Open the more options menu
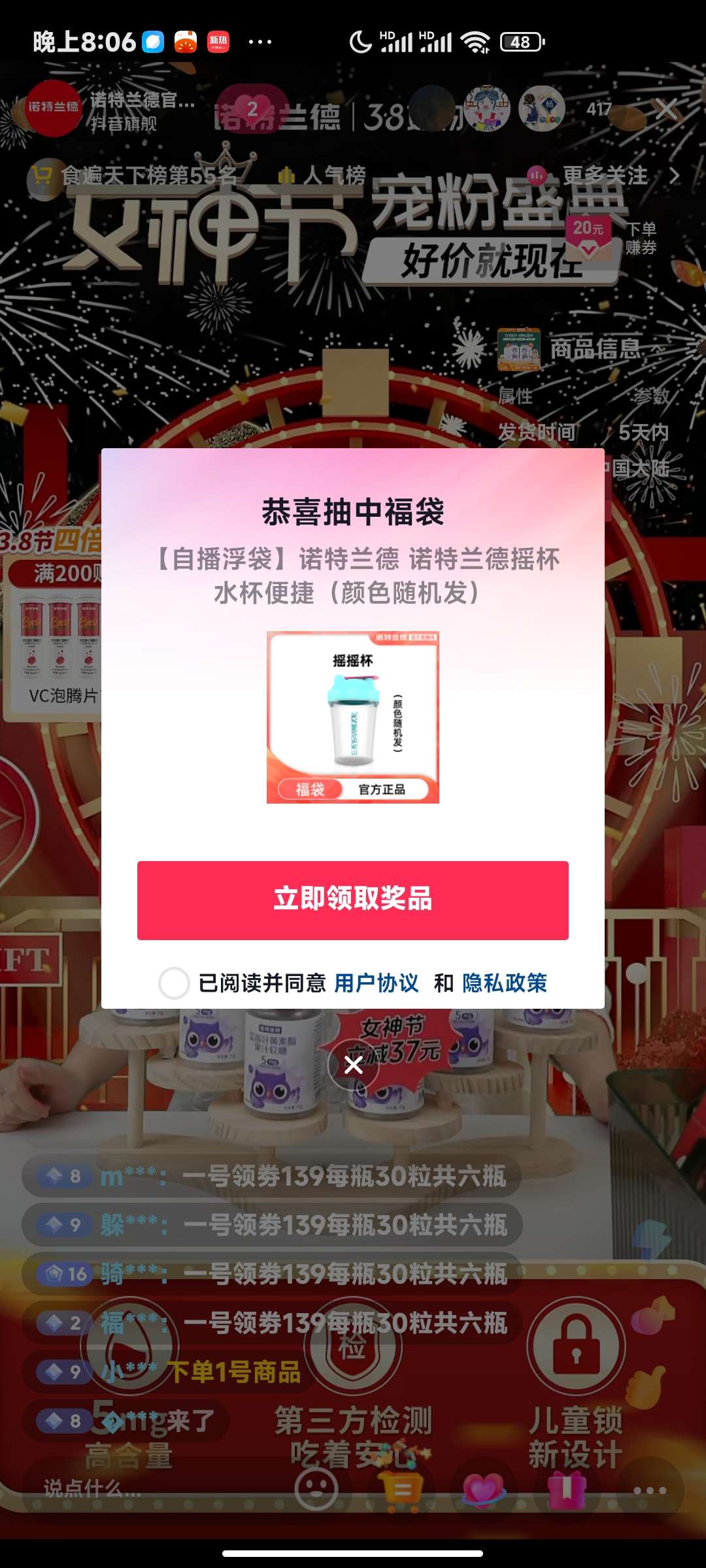The image size is (706, 1568). [x=650, y=1490]
